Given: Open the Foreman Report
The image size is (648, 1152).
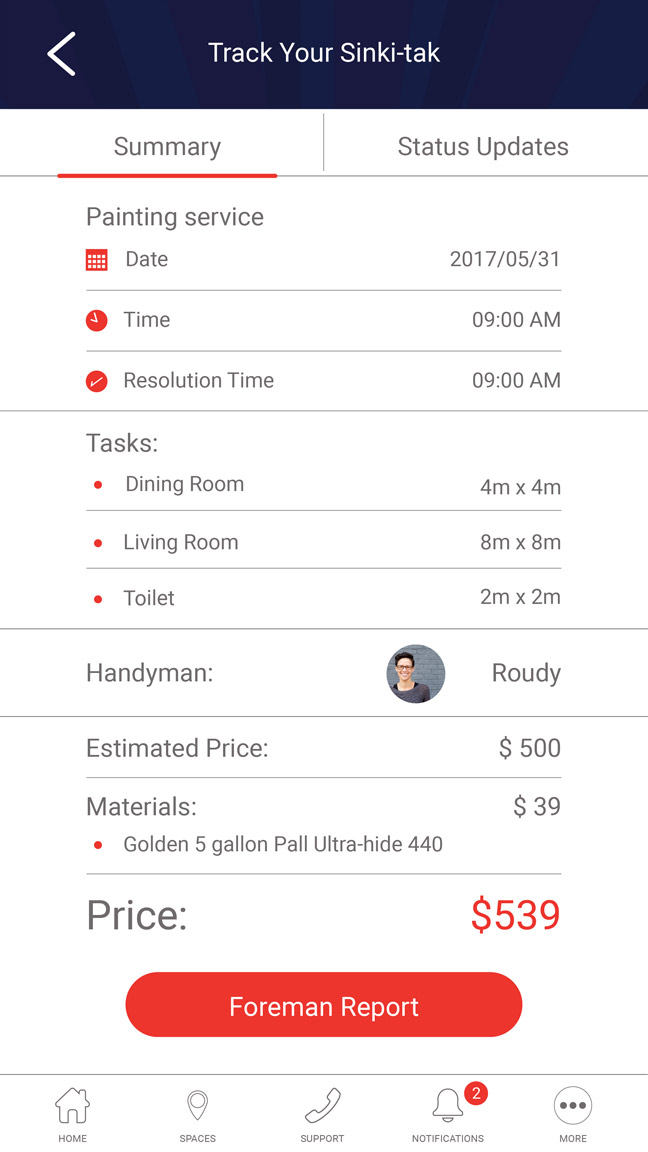Looking at the screenshot, I should coord(324,1005).
